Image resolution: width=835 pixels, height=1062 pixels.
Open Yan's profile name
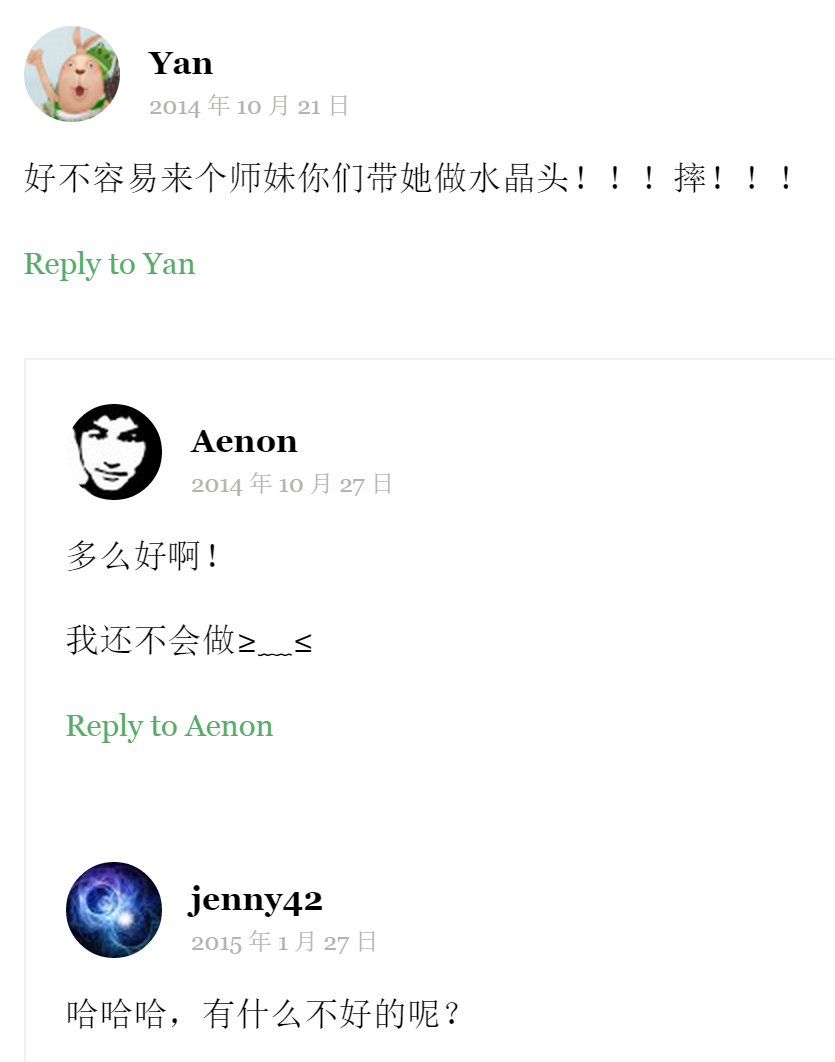coord(180,63)
